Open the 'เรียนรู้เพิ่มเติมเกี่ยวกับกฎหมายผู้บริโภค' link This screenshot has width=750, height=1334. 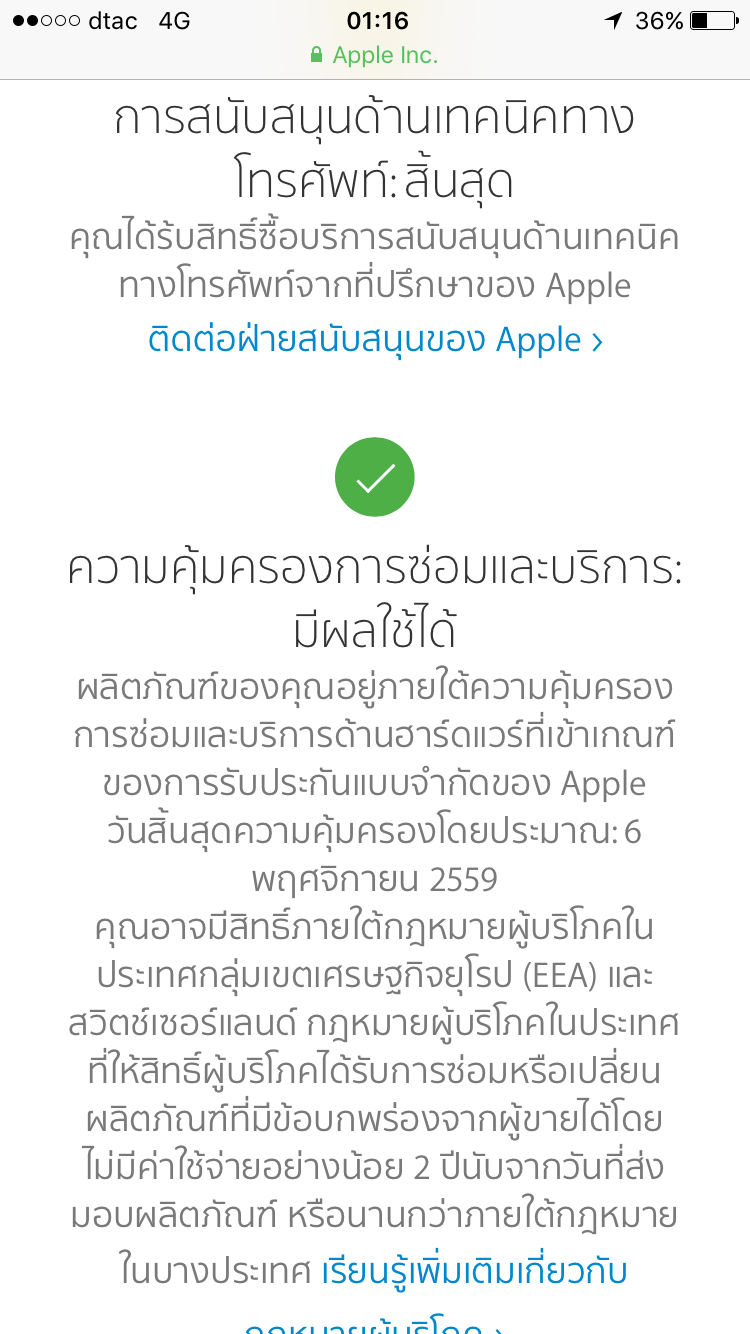[x=474, y=1271]
